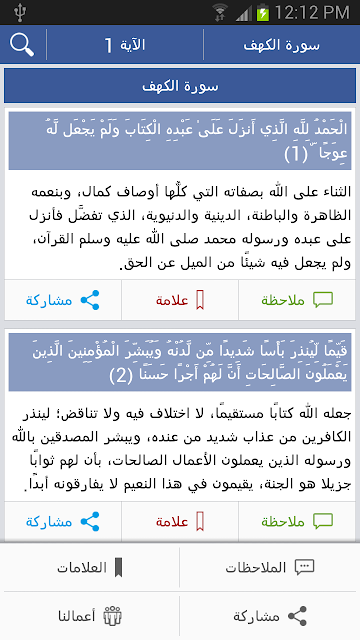Bookmark verse 1 with علامة

(180, 300)
